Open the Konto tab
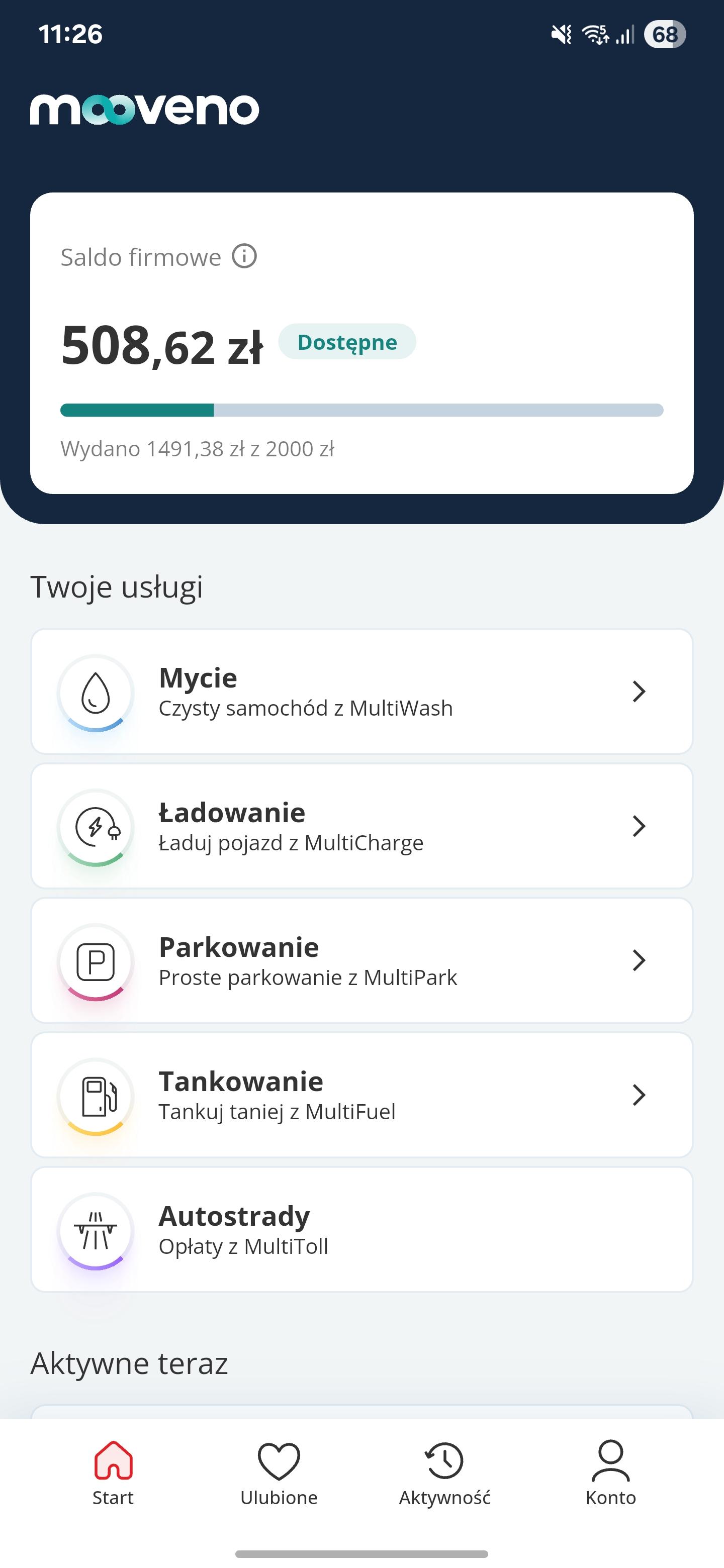724x1568 pixels. [610, 1473]
